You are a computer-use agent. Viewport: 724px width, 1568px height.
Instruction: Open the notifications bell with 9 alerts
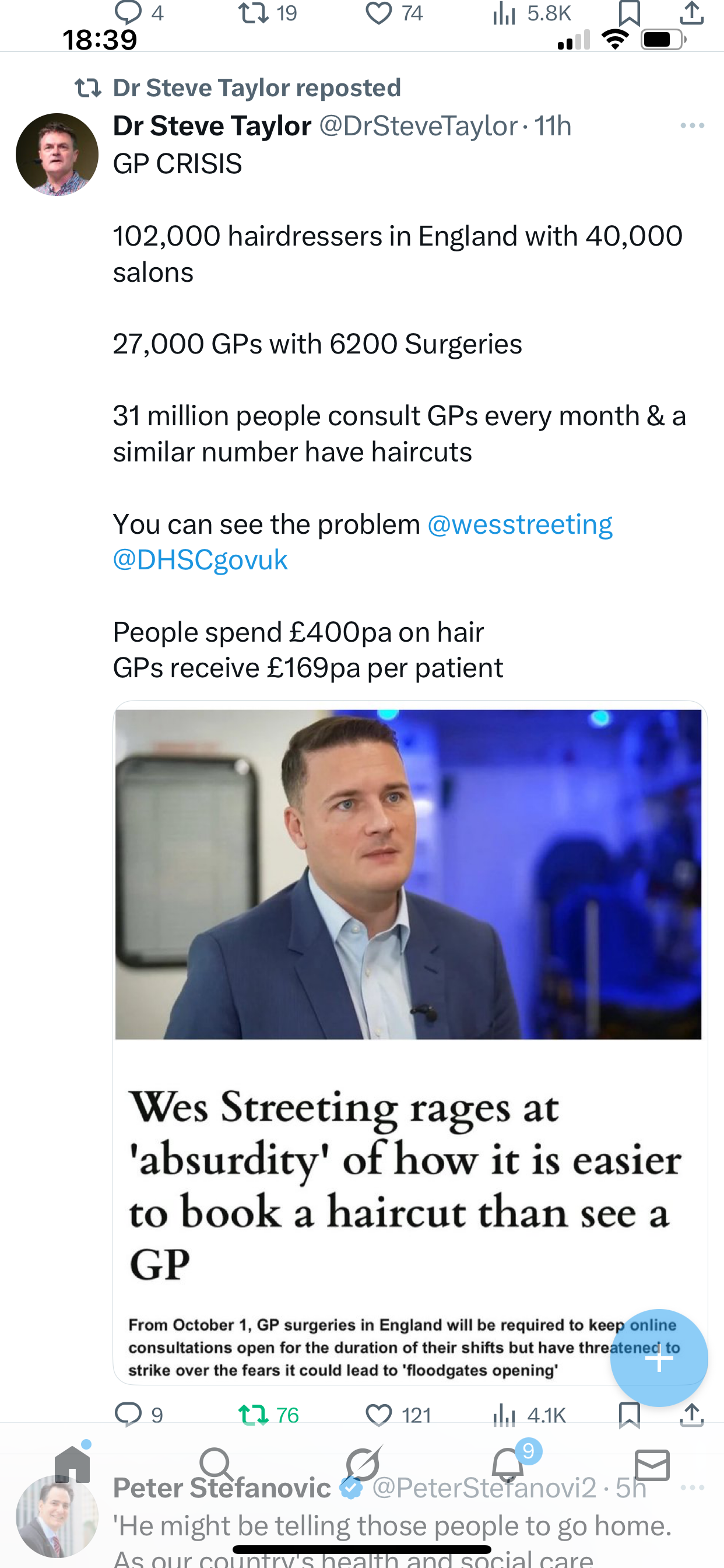point(508,1464)
